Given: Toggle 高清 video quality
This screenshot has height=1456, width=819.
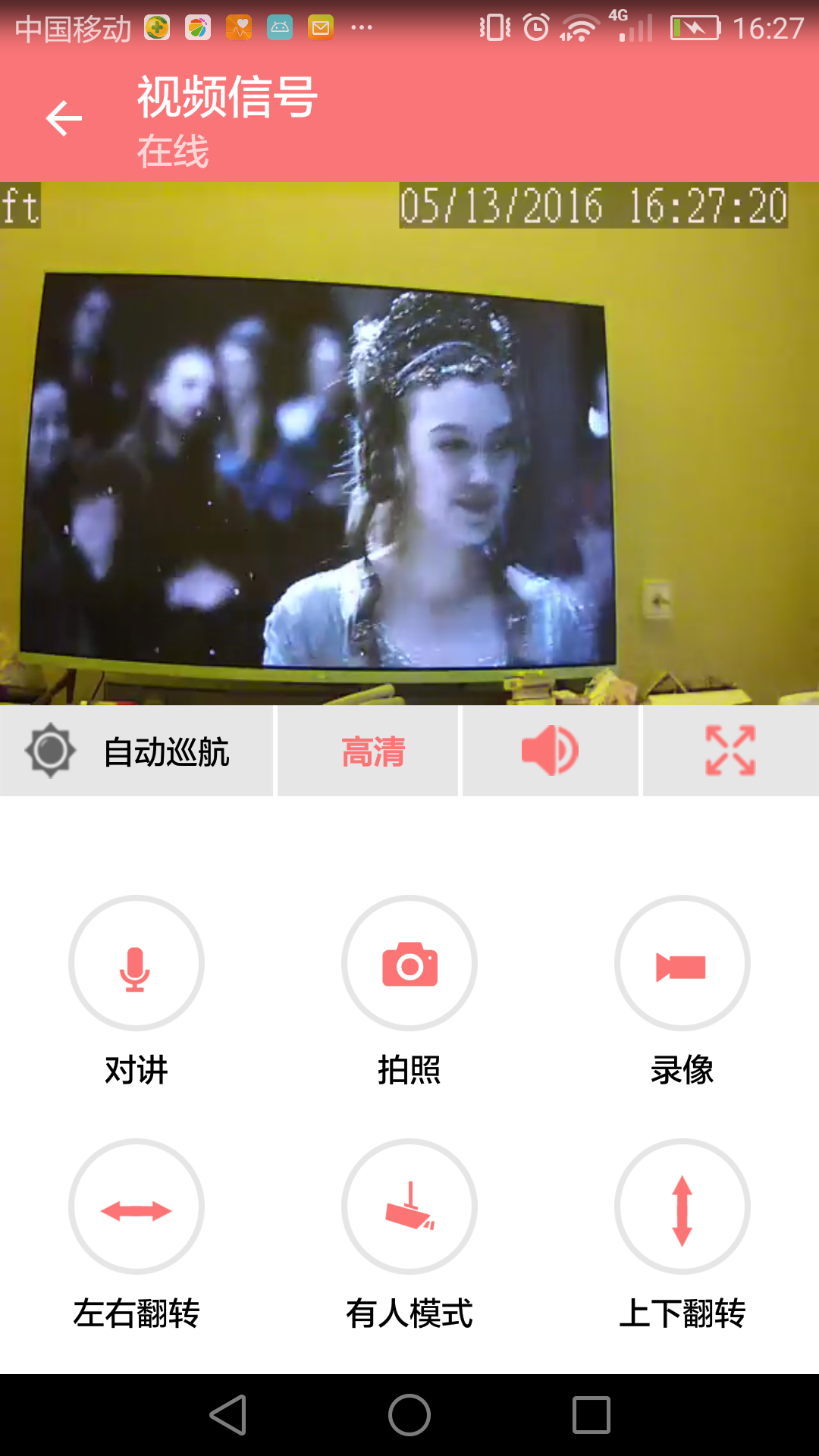Looking at the screenshot, I should [x=373, y=751].
